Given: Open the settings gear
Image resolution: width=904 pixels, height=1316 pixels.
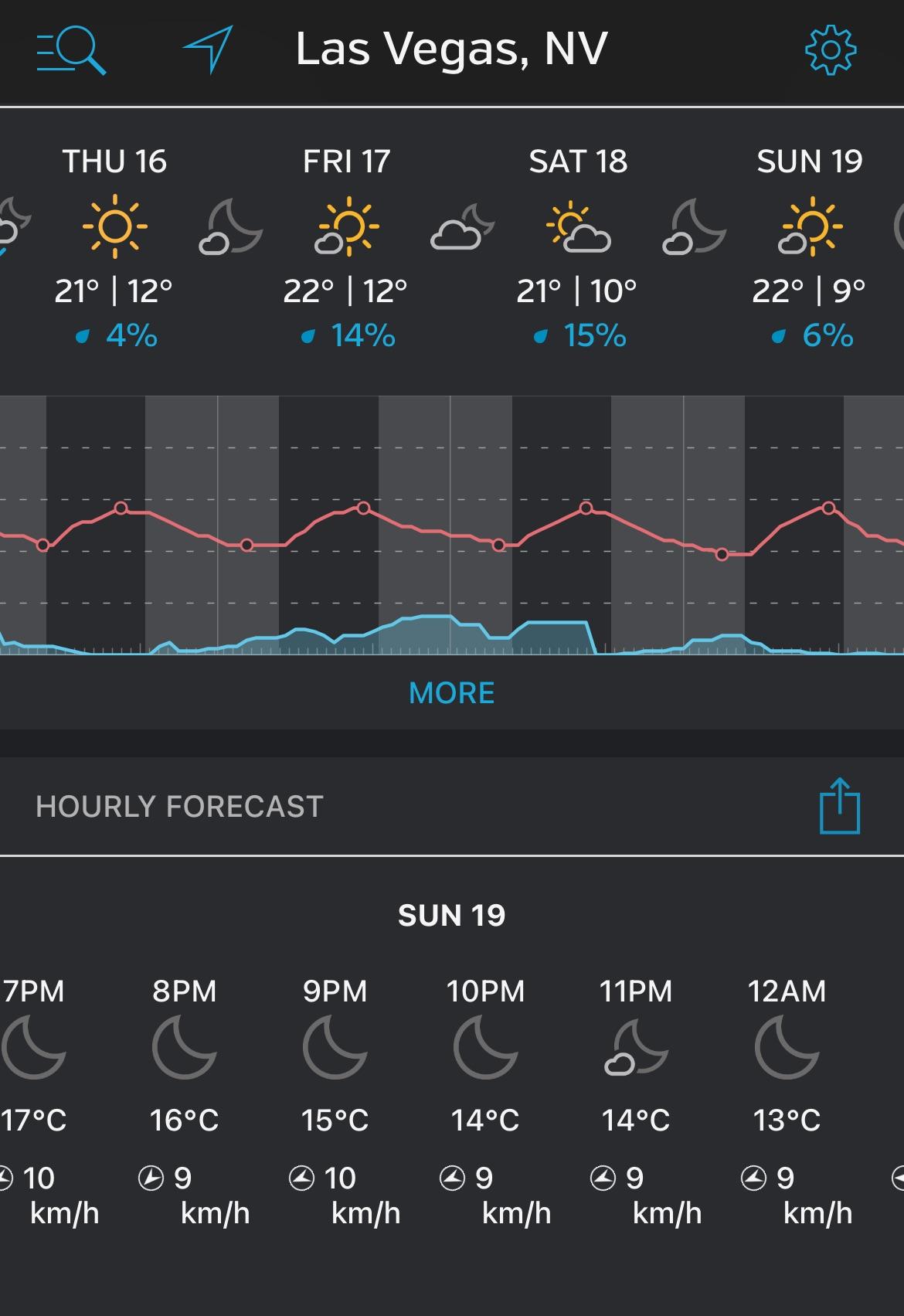Looking at the screenshot, I should (x=830, y=51).
